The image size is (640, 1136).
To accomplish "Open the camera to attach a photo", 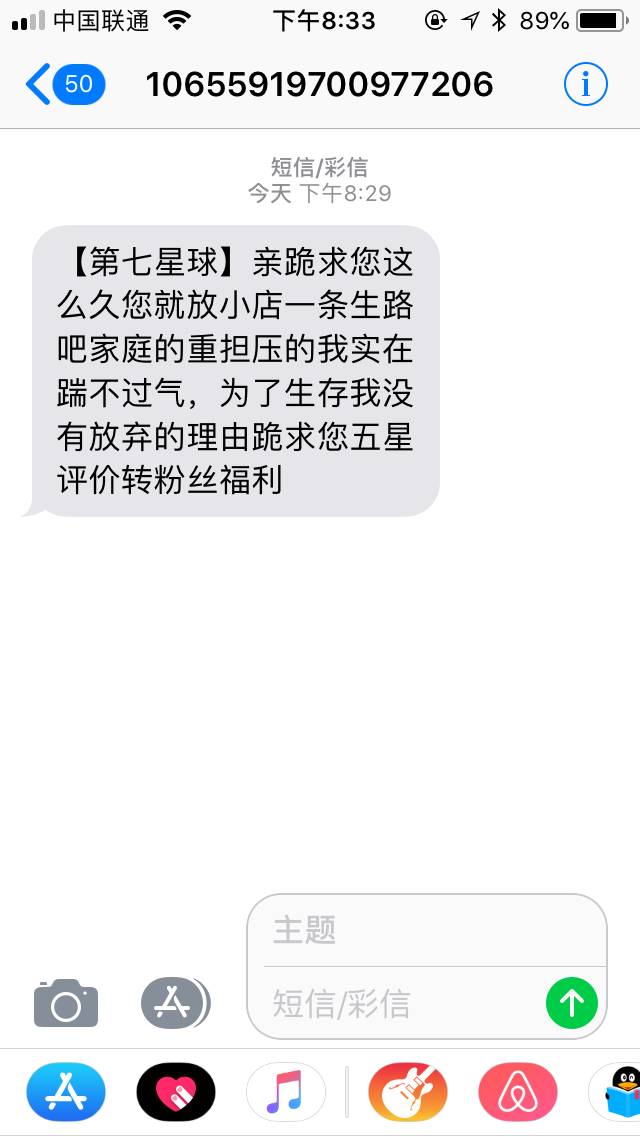I will click(66, 1003).
